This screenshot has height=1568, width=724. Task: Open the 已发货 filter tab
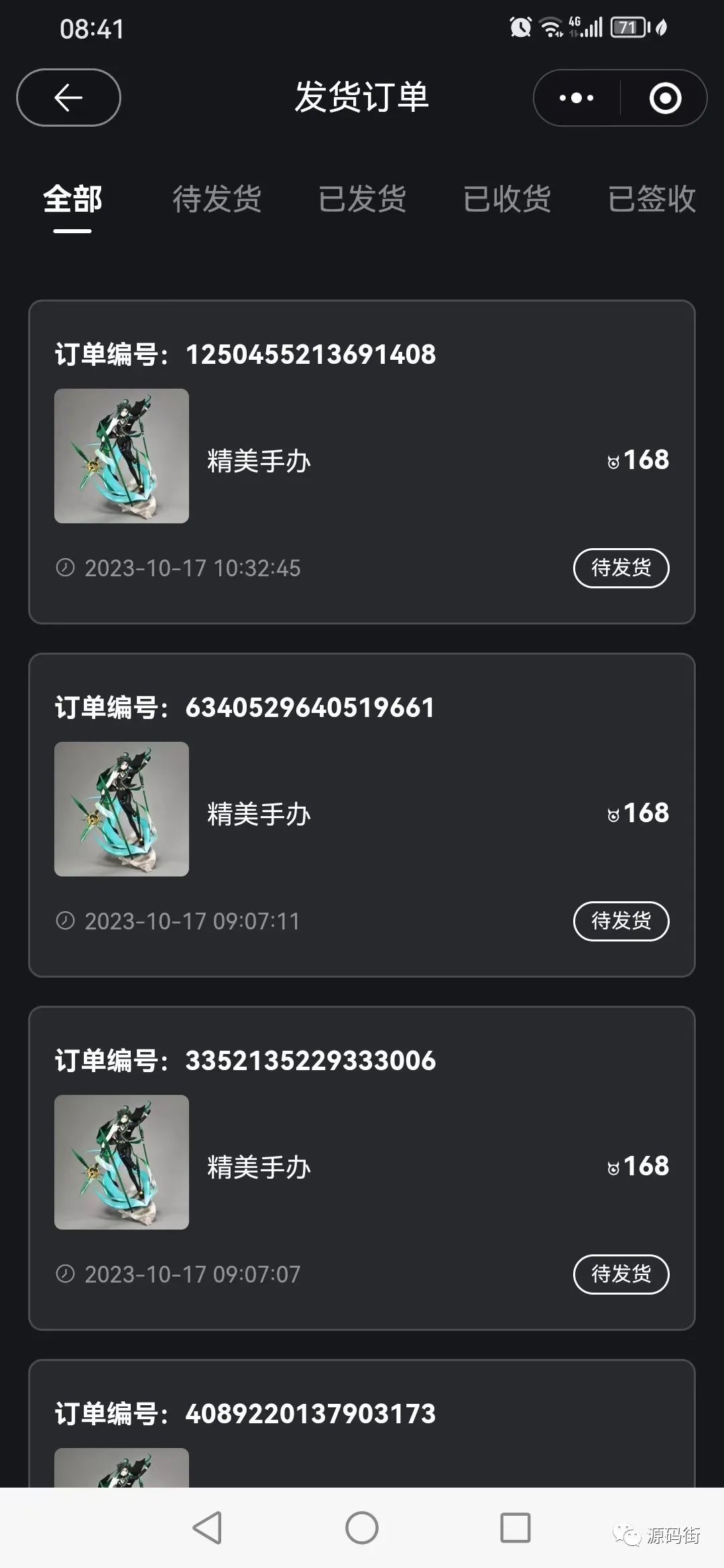362,199
